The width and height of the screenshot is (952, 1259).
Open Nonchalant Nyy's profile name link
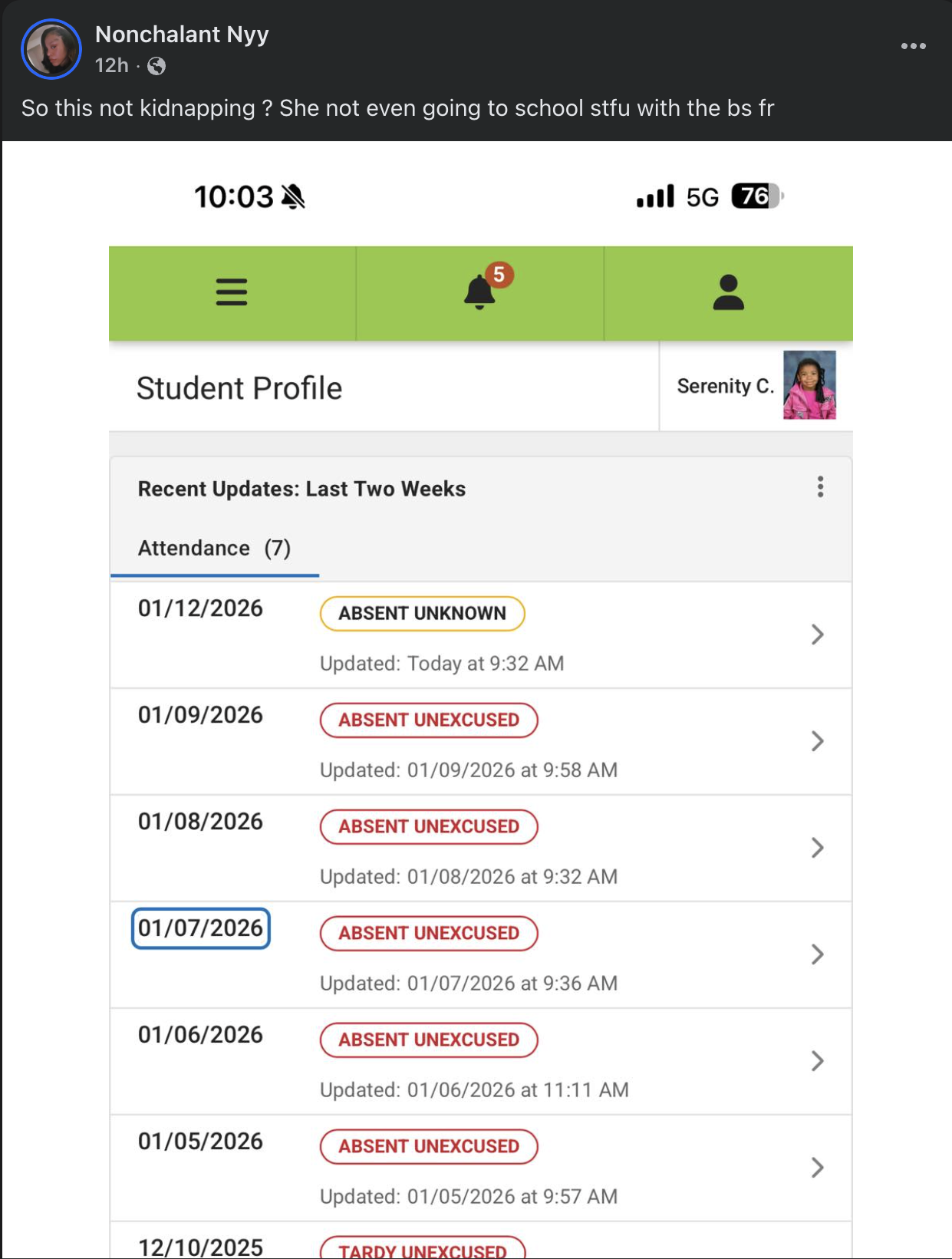click(x=182, y=35)
